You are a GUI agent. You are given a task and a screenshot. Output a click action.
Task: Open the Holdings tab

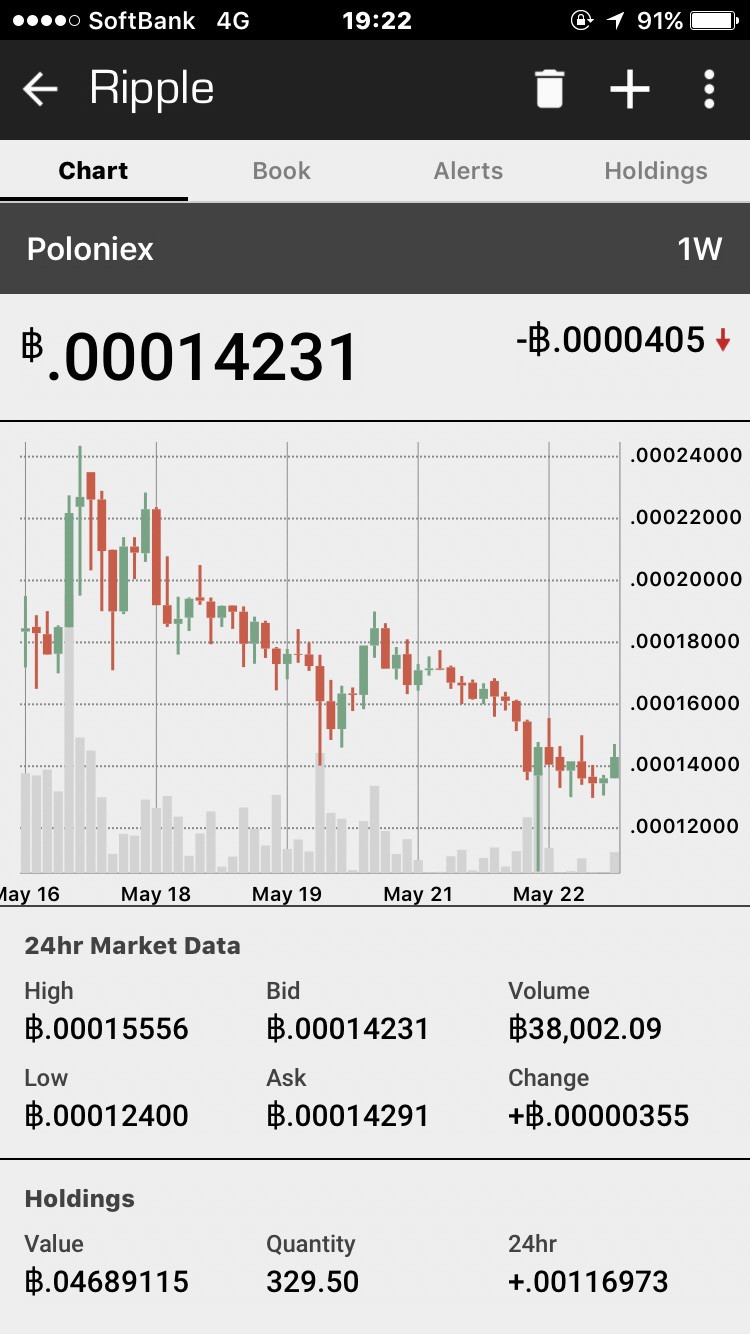point(655,171)
